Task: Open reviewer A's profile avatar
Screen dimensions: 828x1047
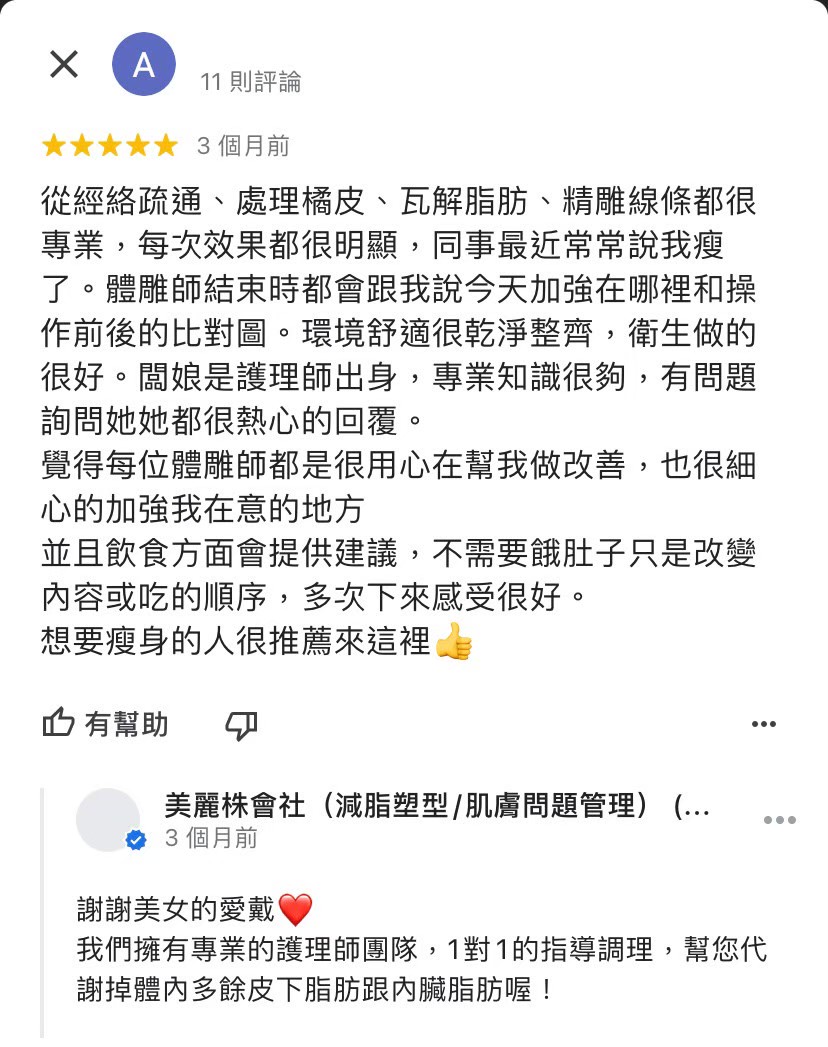Action: coord(144,65)
